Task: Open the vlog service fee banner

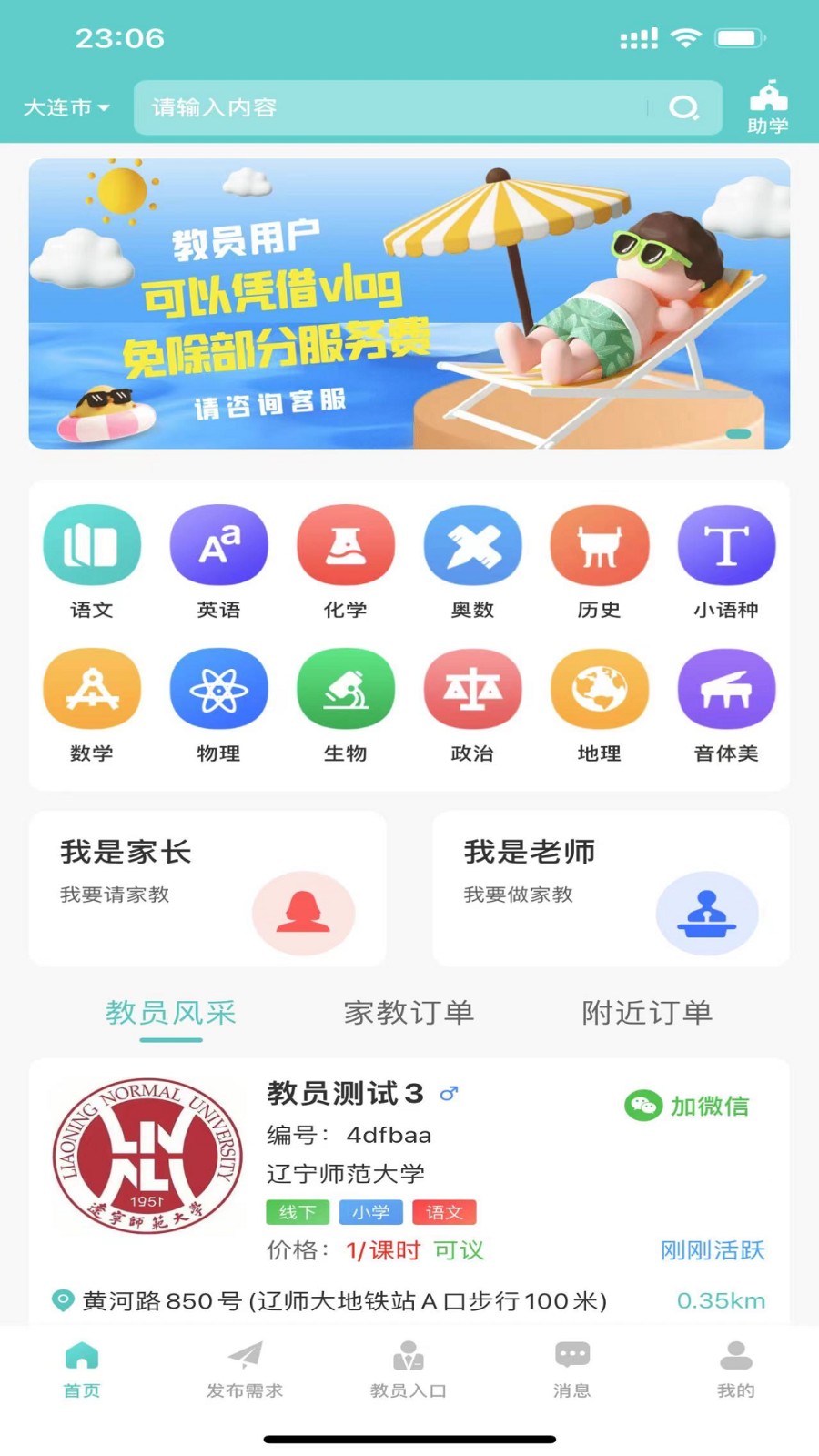Action: click(x=409, y=303)
